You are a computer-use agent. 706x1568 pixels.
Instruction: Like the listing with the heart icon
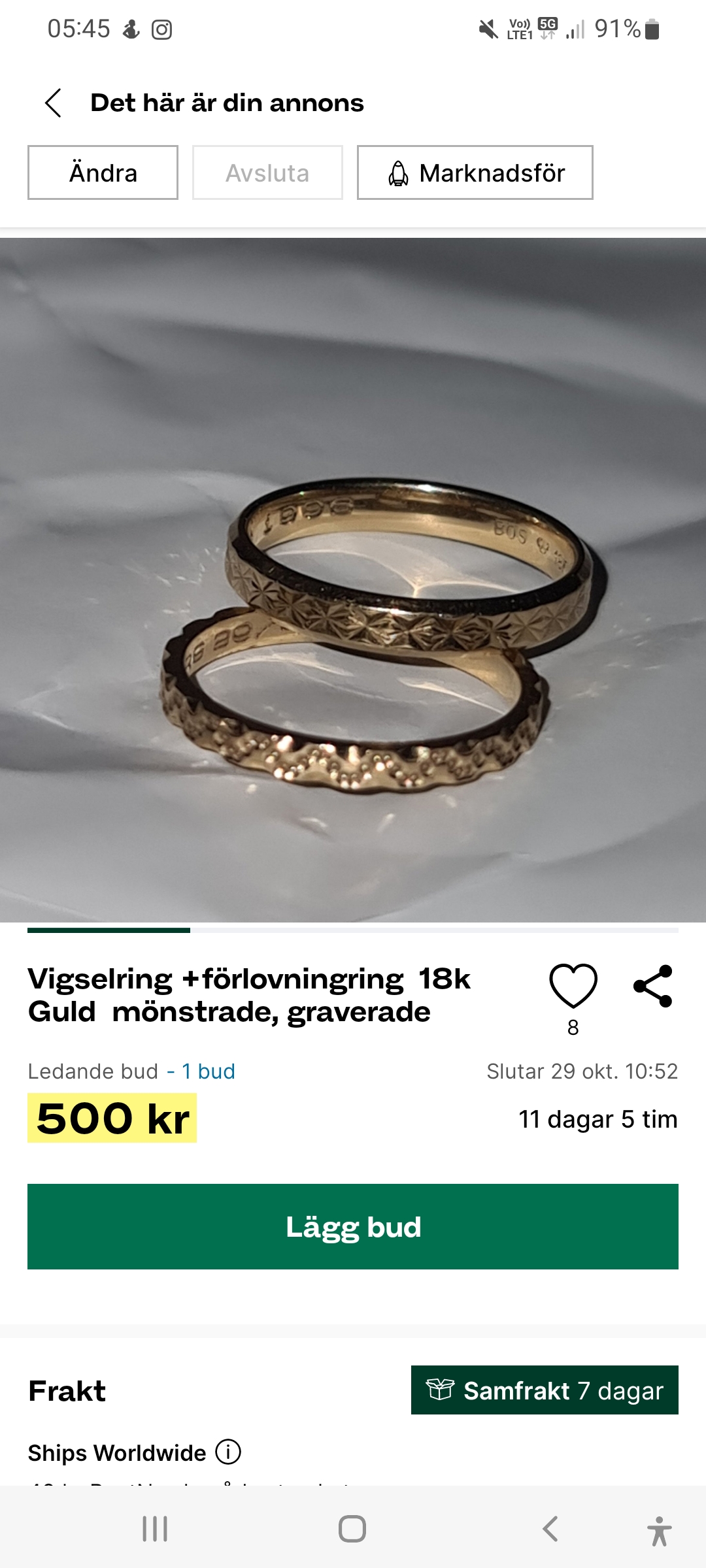tap(573, 986)
